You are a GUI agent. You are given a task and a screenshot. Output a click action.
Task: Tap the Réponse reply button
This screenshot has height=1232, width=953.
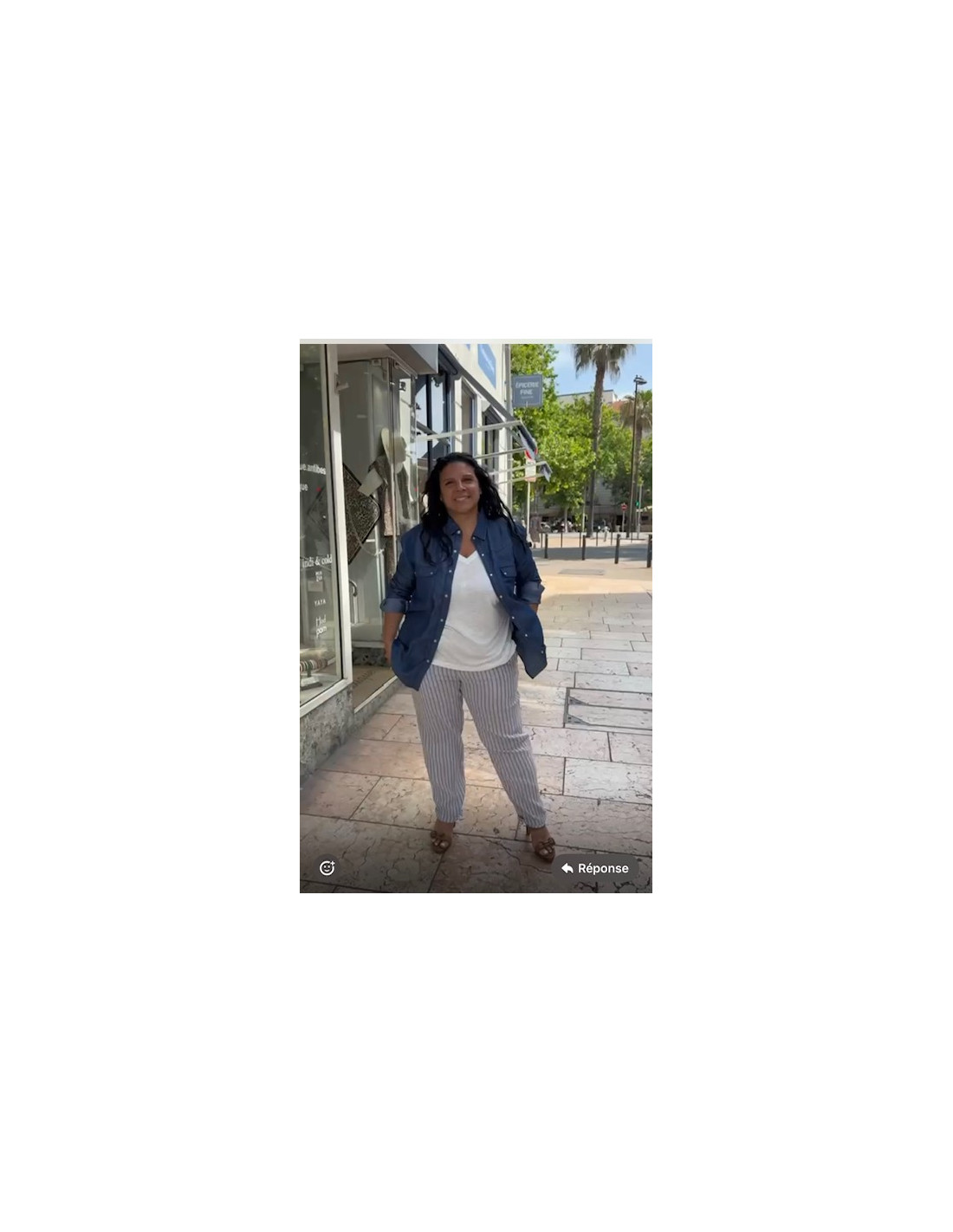[x=595, y=868]
